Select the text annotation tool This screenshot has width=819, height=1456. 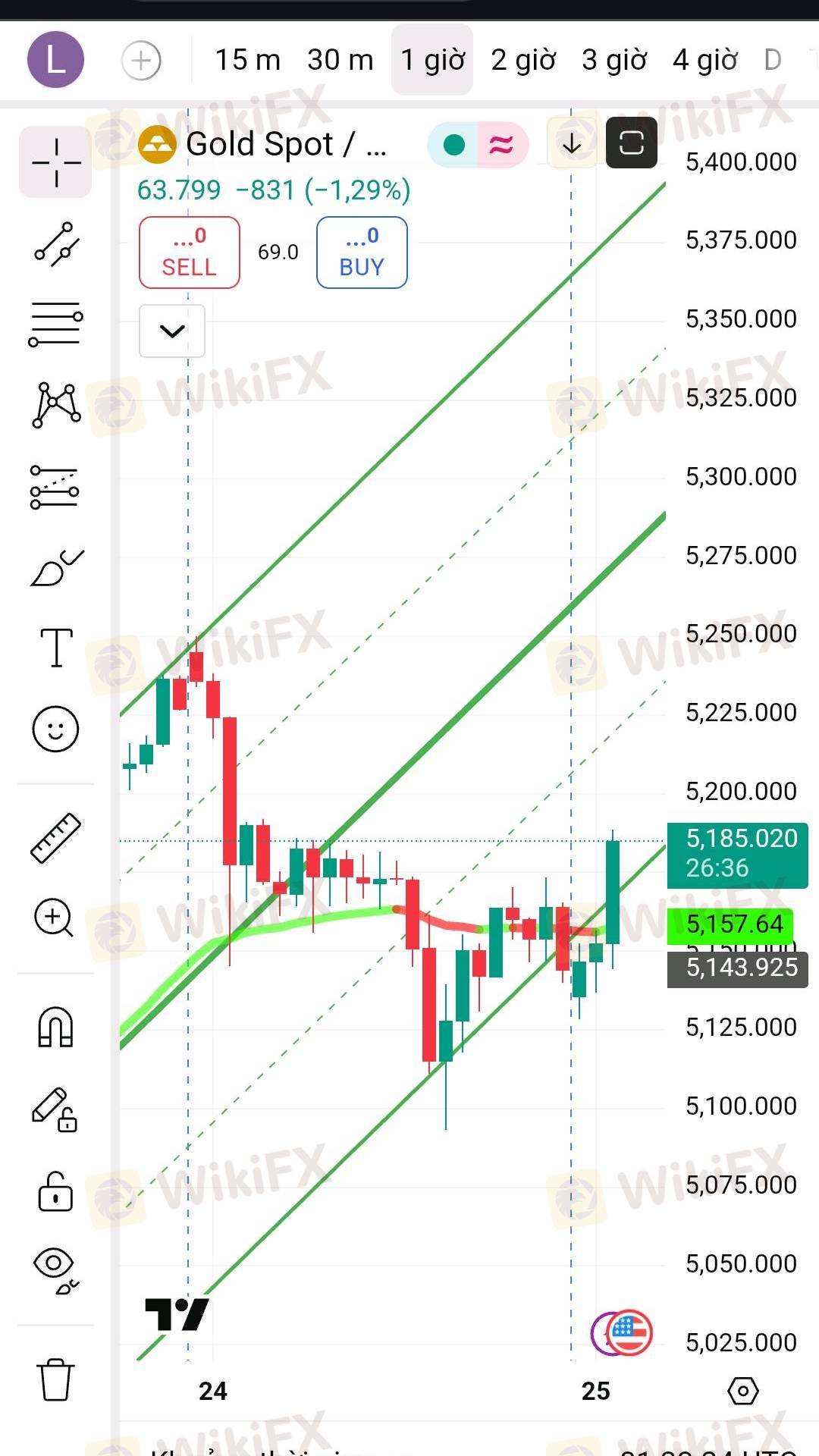point(56,648)
